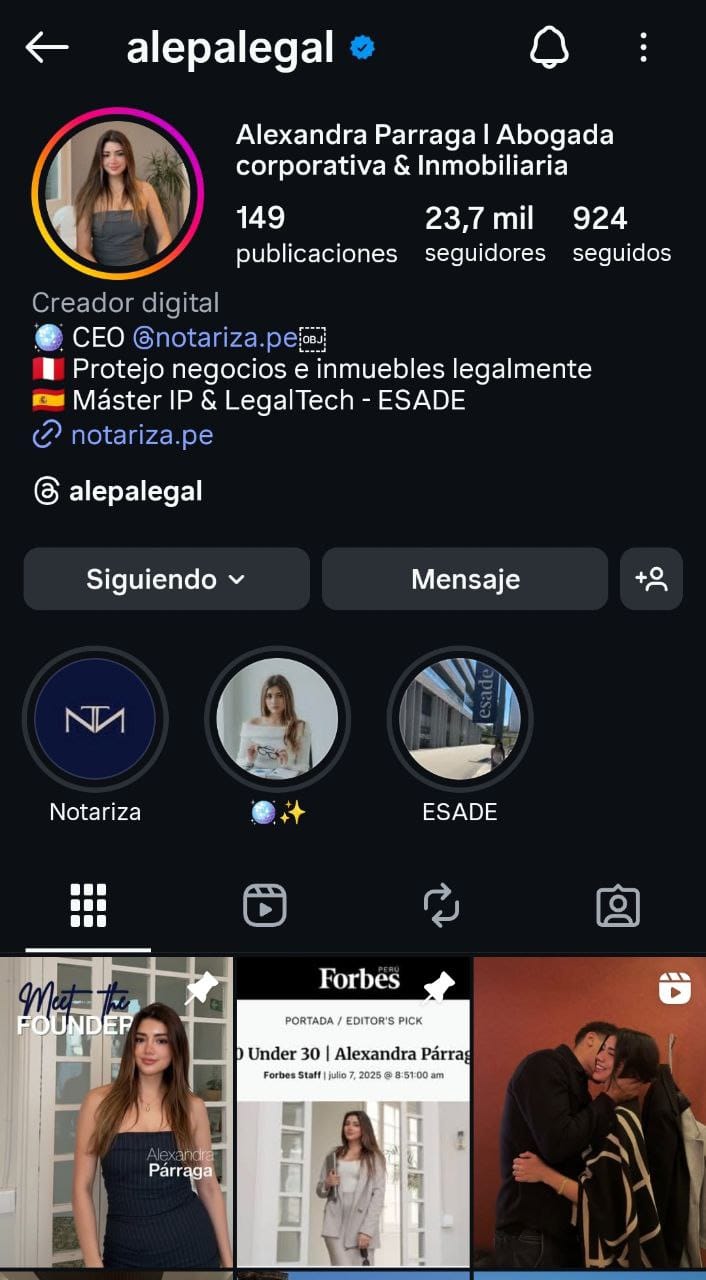Send a message with Mensaje button
Viewport: 706px width, 1280px height.
click(x=465, y=579)
